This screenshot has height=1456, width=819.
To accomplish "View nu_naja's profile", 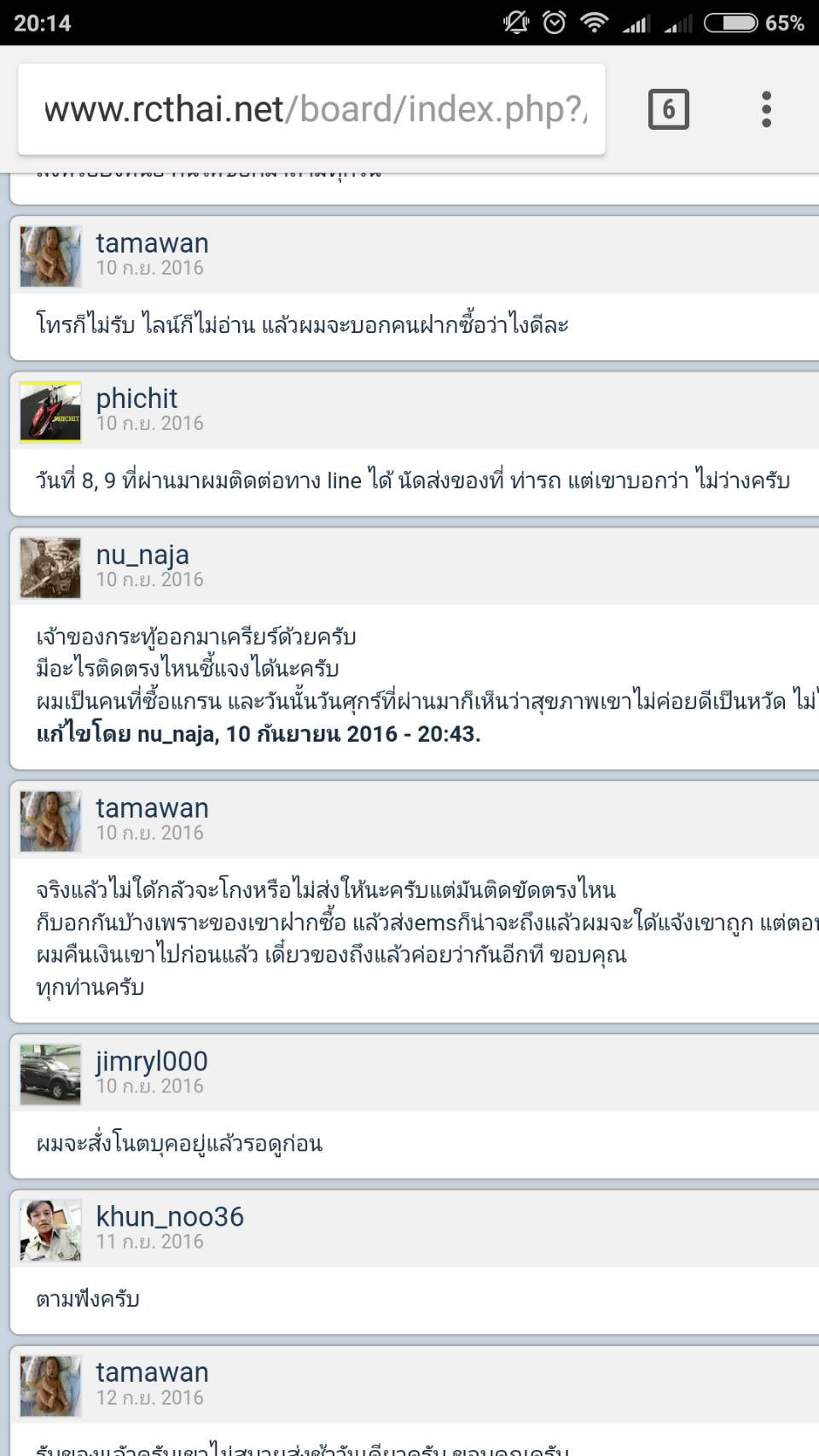I will (142, 555).
